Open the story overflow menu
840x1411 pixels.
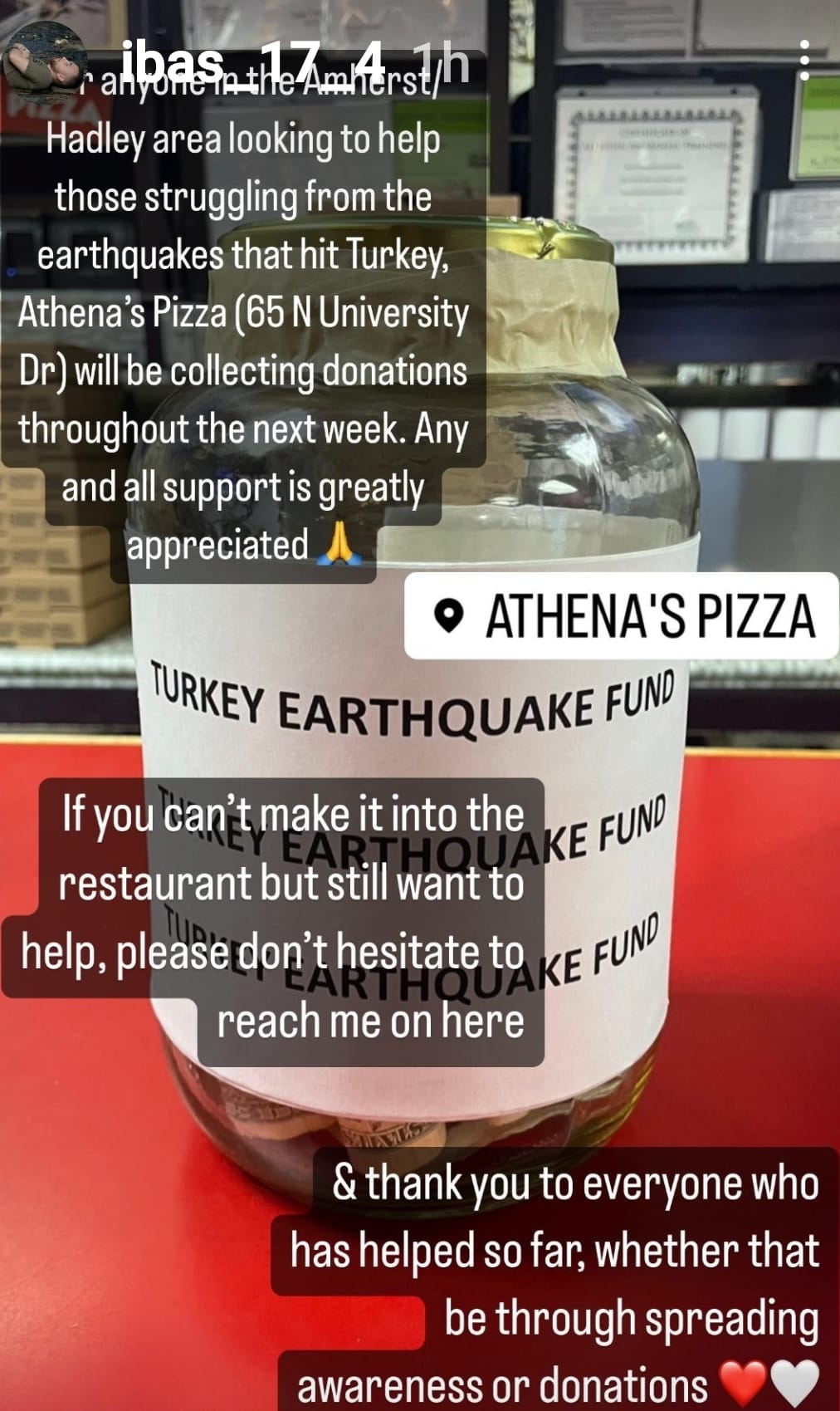click(x=803, y=61)
